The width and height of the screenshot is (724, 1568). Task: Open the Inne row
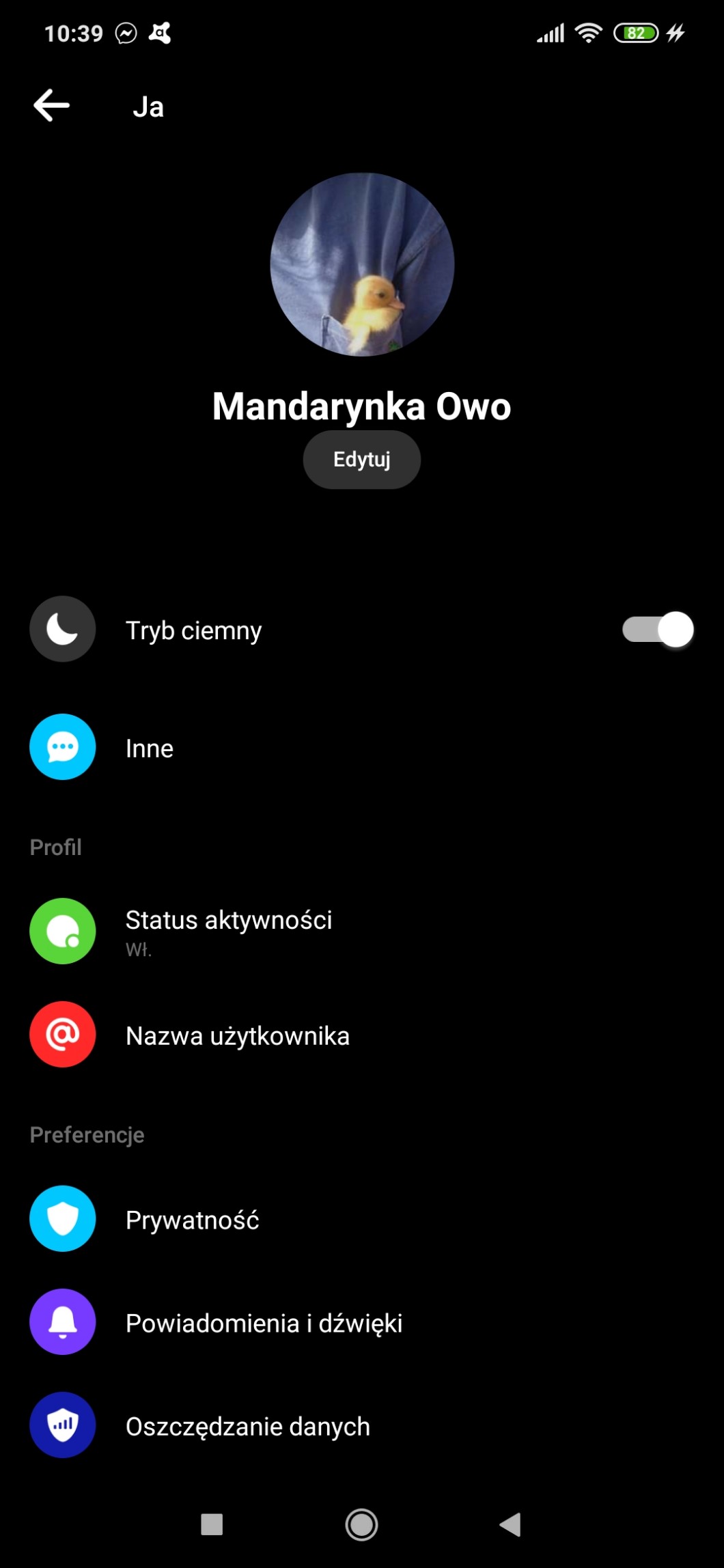[150, 748]
